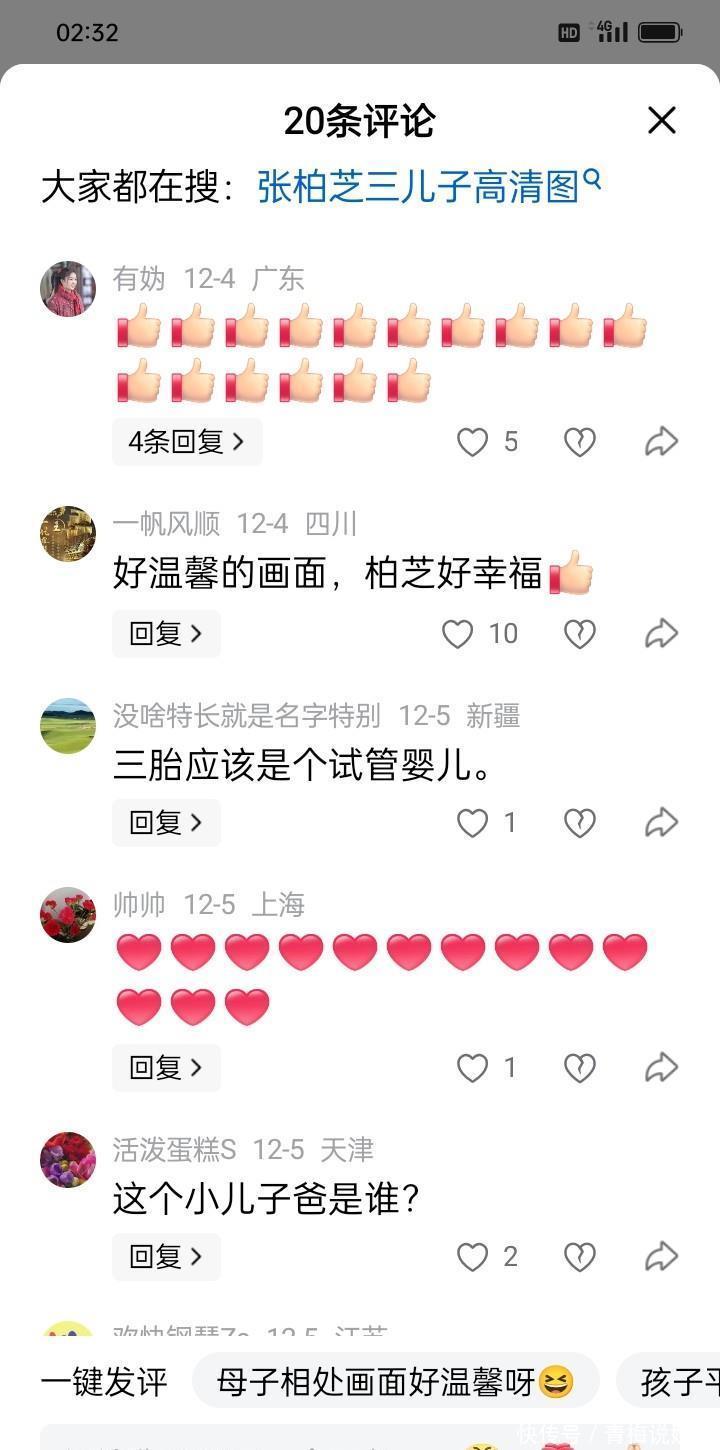Like 活泼蛋糕S's comment

point(473,1257)
